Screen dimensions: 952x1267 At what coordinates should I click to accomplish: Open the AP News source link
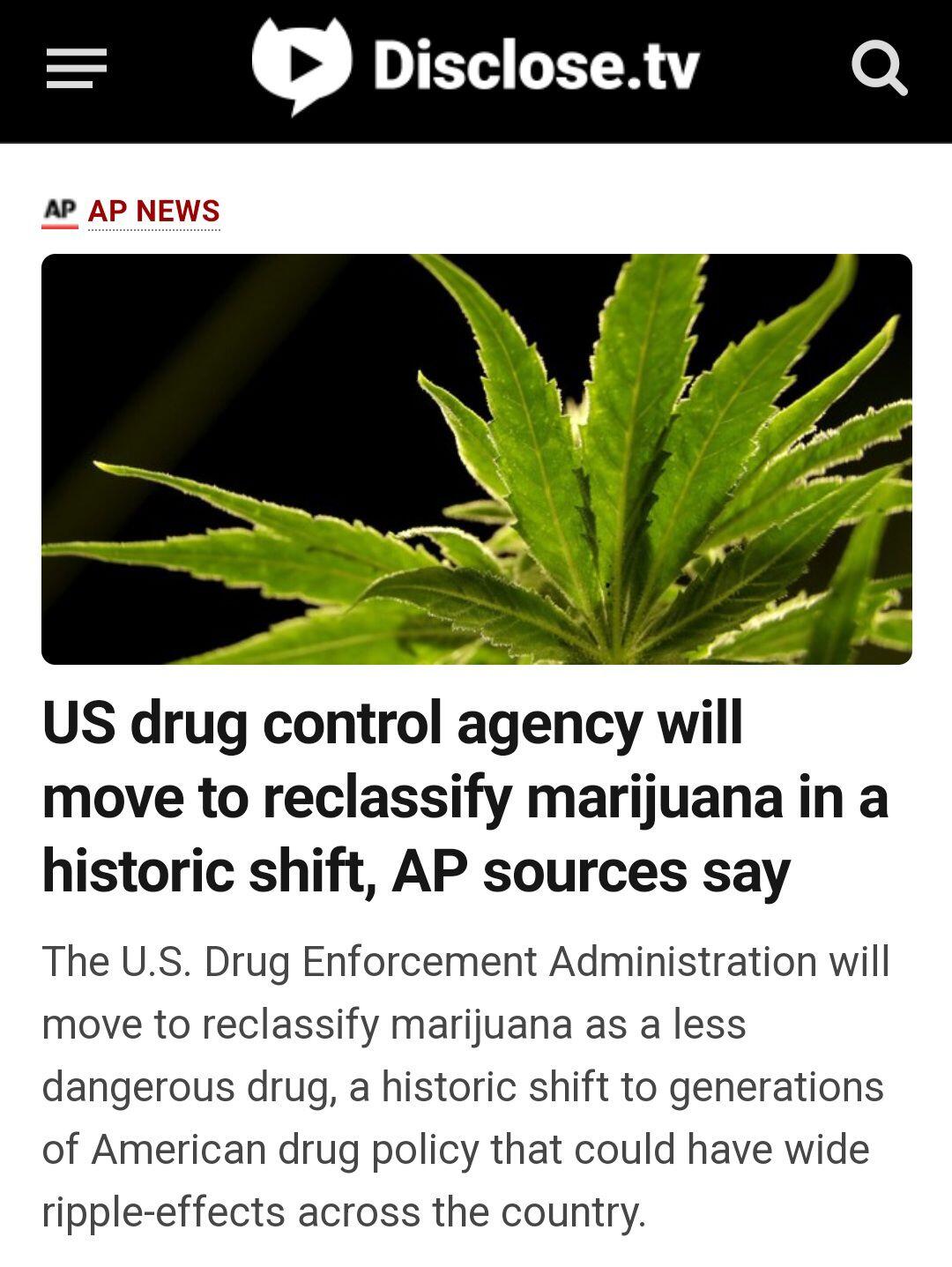(x=153, y=212)
